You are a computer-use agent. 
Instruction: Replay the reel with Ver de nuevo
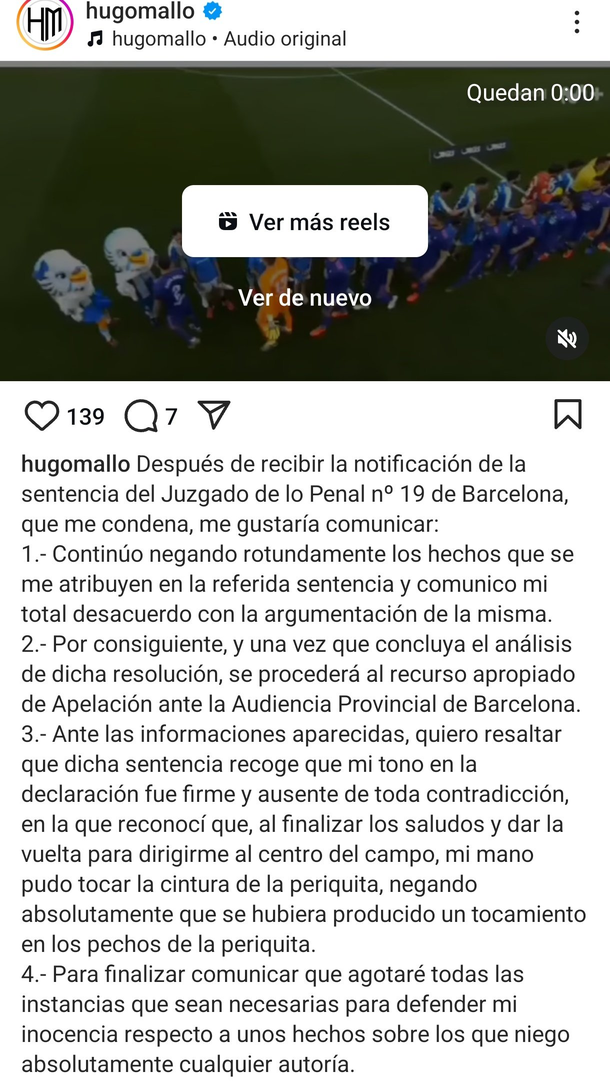(304, 298)
